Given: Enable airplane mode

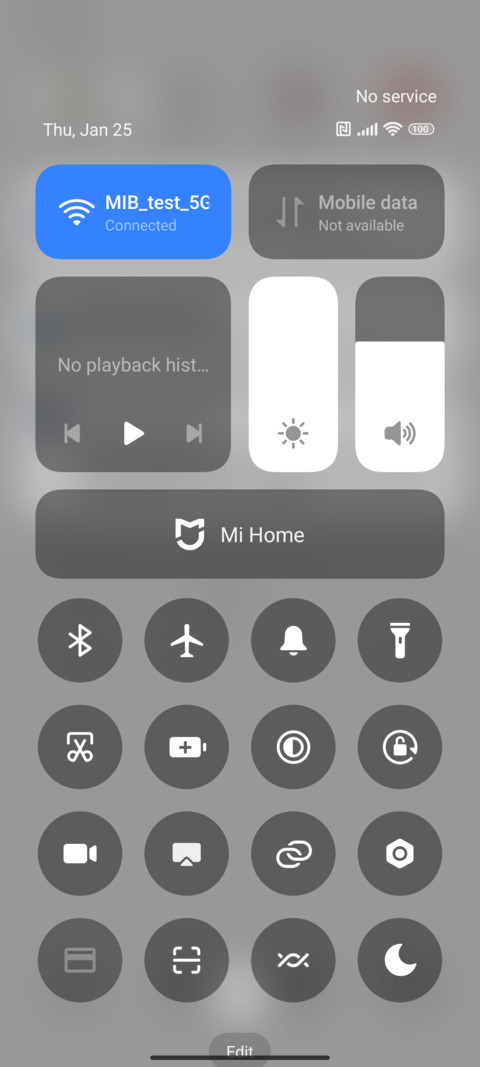Looking at the screenshot, I should point(187,640).
